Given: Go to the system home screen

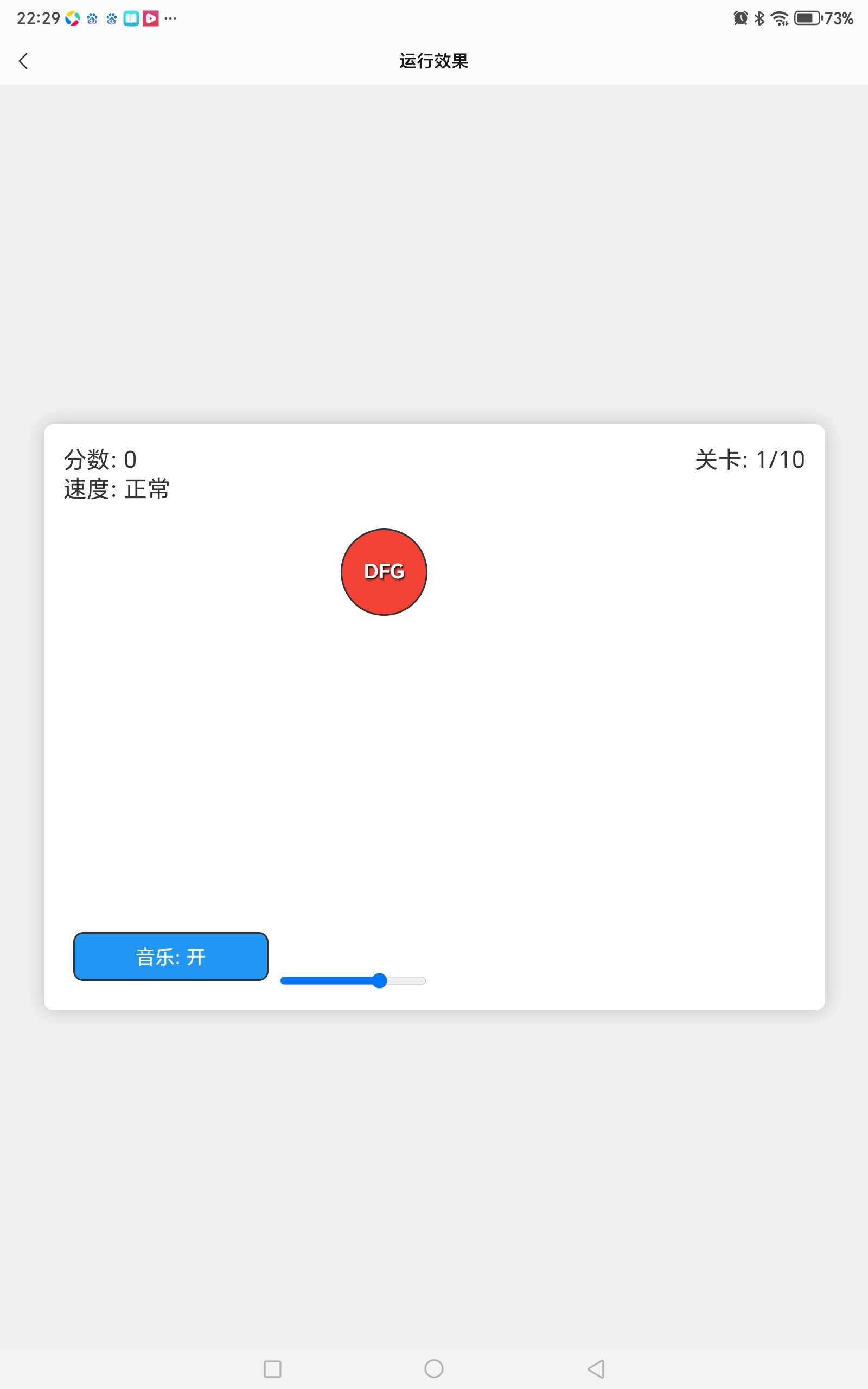Looking at the screenshot, I should pos(434,1368).
